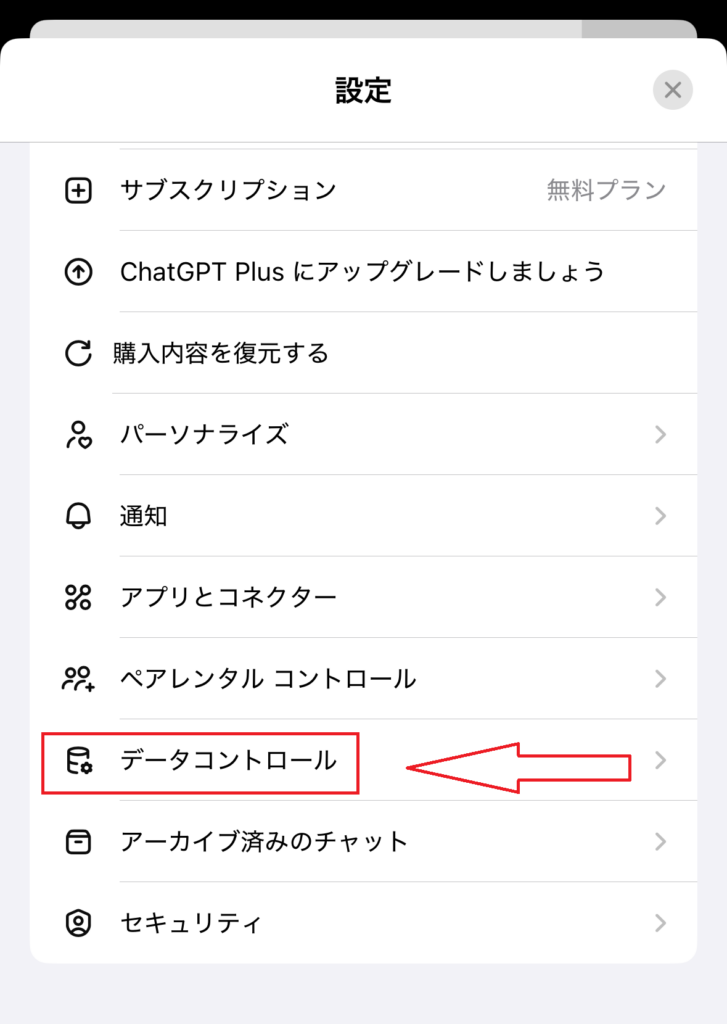The width and height of the screenshot is (727, 1024).
Task: Select 購入内容を復元する
Action: pos(220,353)
